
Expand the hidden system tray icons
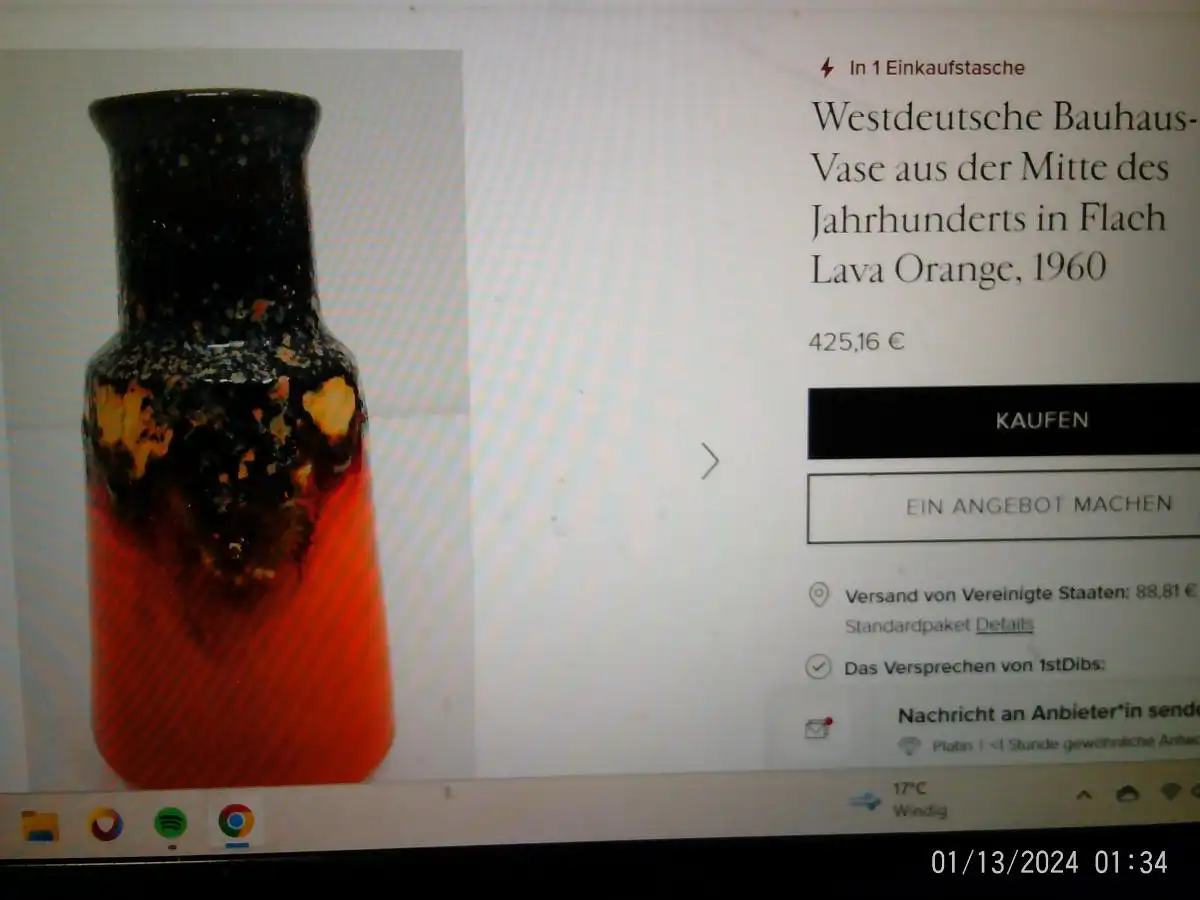click(1083, 795)
